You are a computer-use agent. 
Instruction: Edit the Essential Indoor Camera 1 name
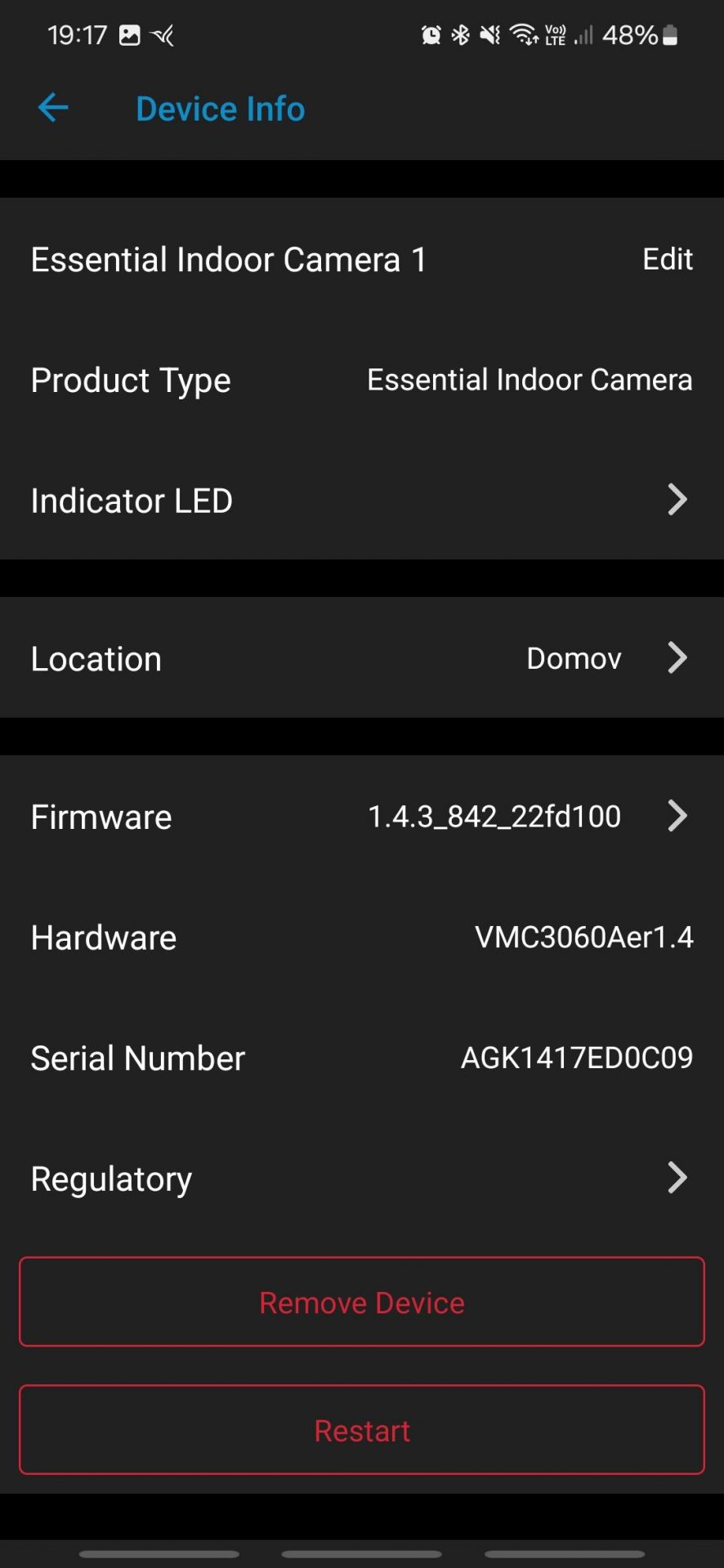coord(667,260)
